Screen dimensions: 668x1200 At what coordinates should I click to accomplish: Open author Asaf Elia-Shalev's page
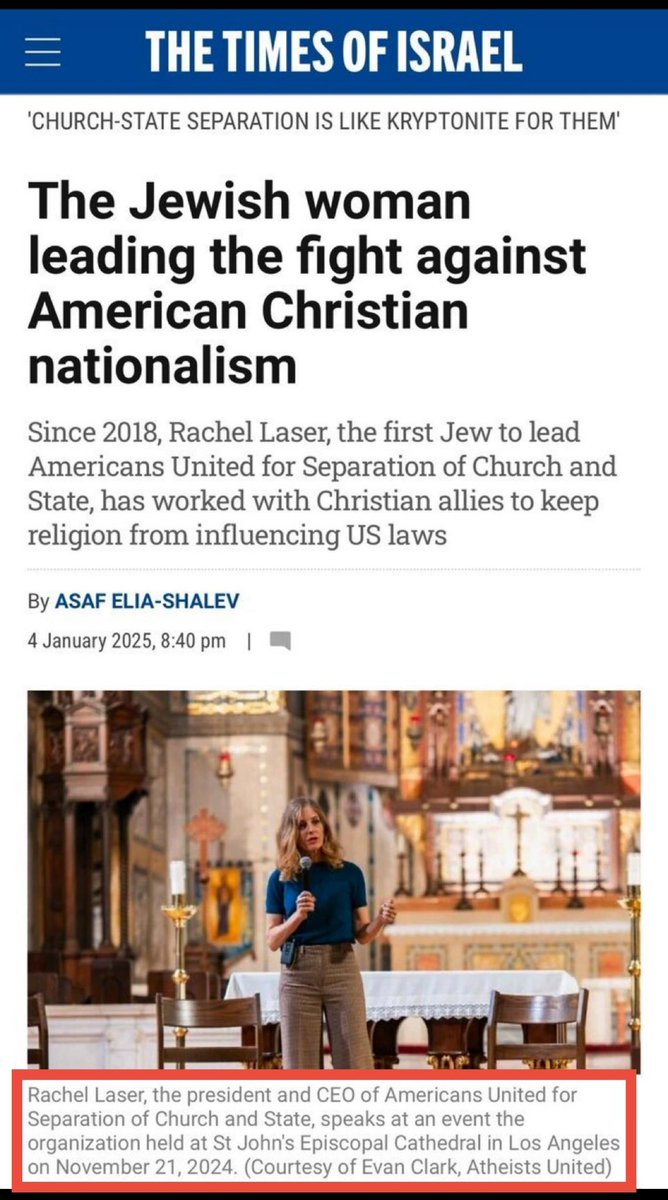(147, 602)
